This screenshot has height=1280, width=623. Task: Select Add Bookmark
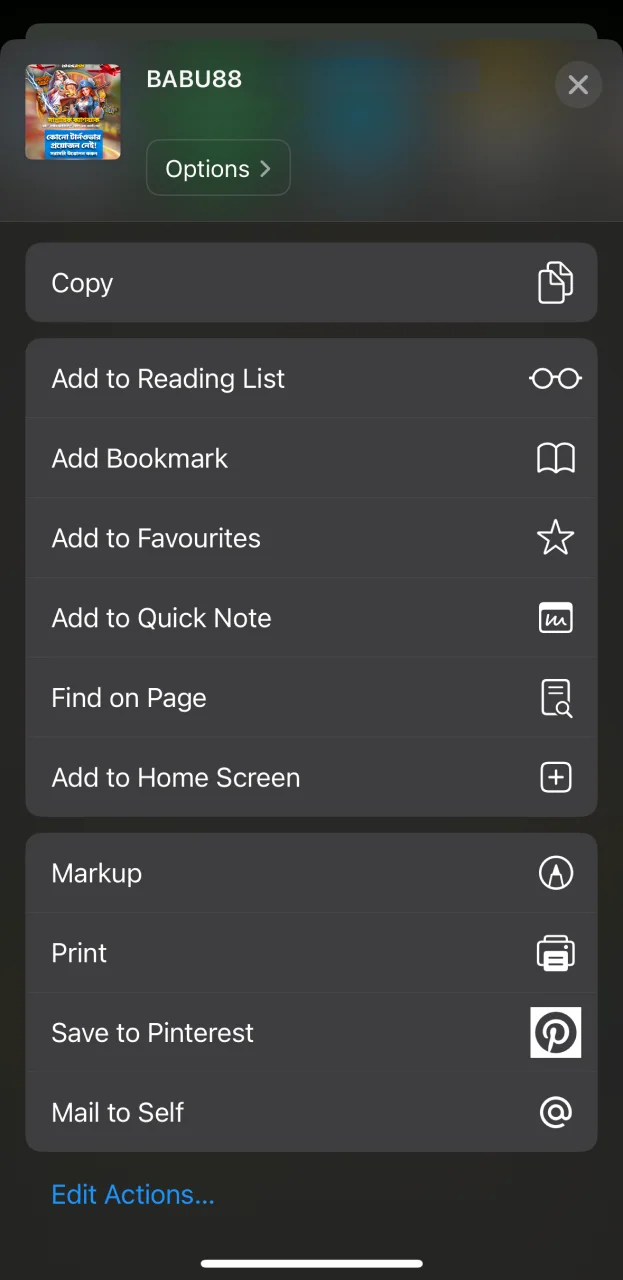pyautogui.click(x=311, y=459)
